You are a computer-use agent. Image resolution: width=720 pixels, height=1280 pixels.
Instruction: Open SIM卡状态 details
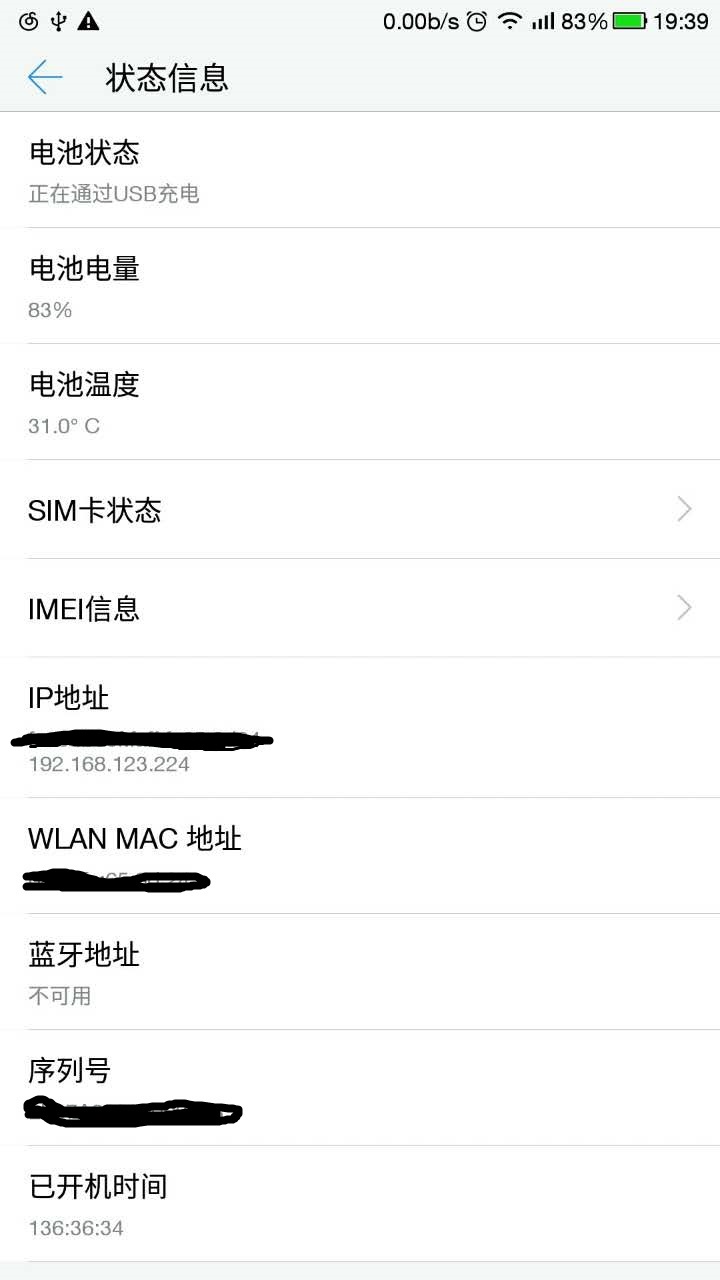[x=360, y=510]
